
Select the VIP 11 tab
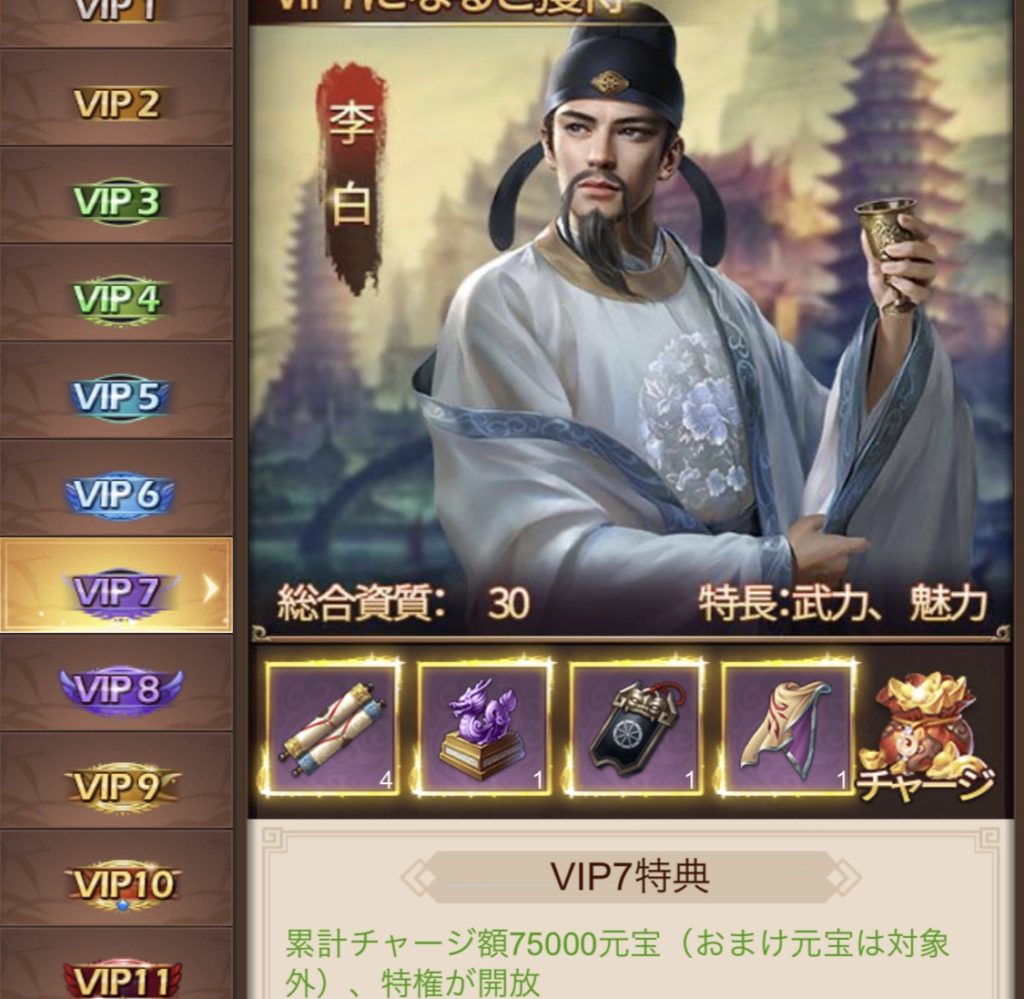[x=116, y=975]
